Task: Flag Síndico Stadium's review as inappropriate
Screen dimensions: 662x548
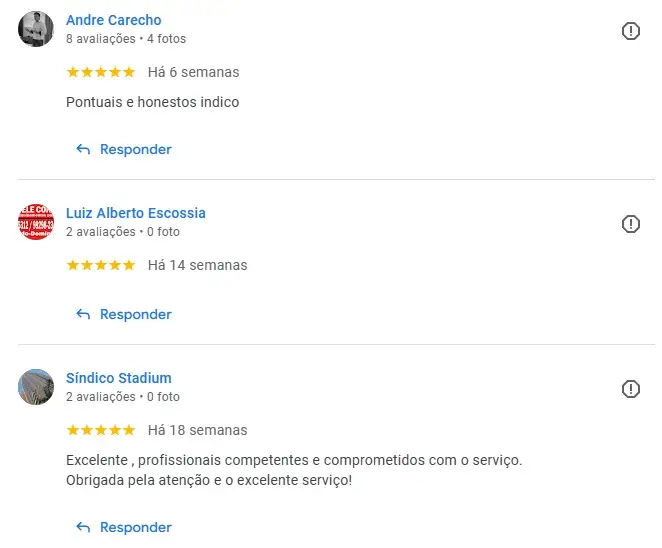Action: 631,389
